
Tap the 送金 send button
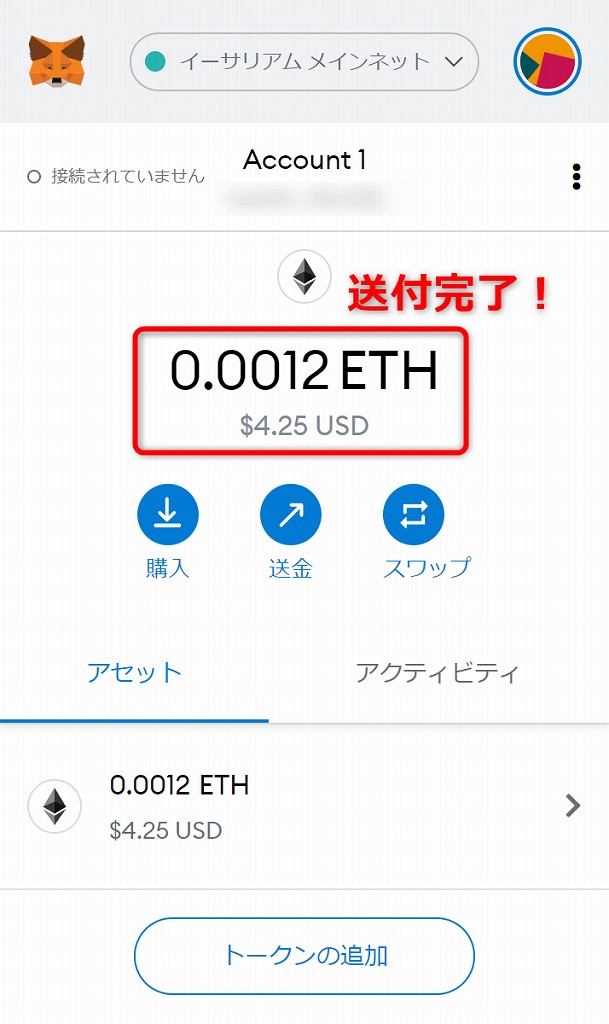coord(290,516)
